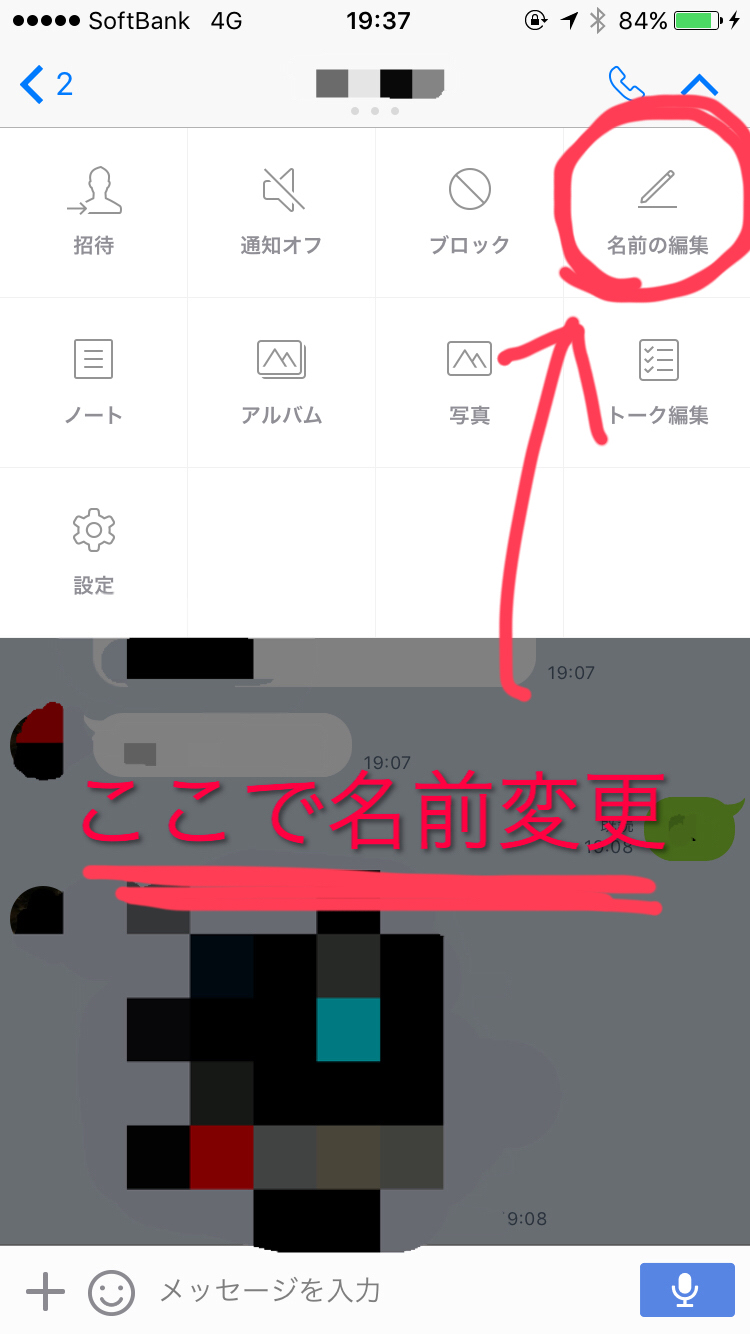The image size is (750, 1334).
Task: Block this contact via ブロック
Action: pyautogui.click(x=469, y=212)
